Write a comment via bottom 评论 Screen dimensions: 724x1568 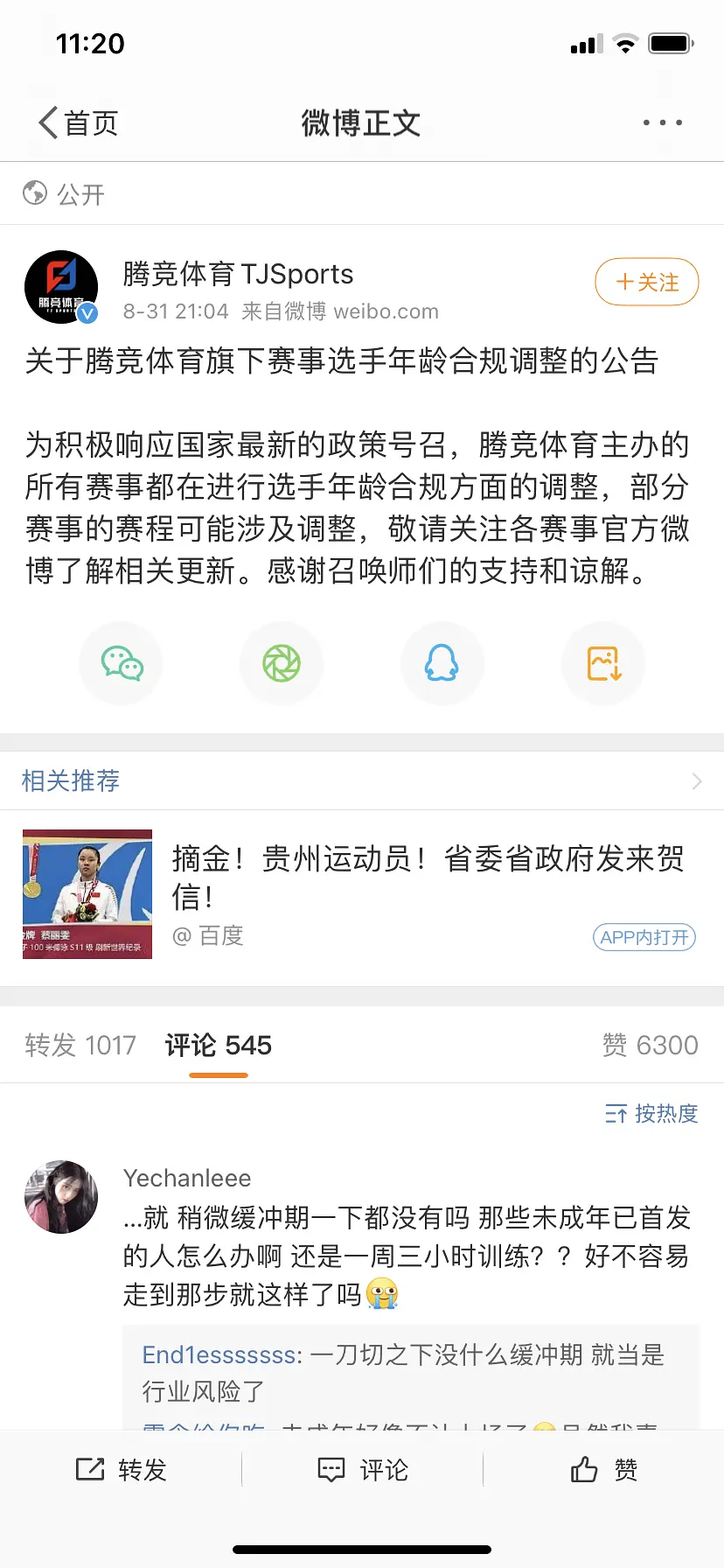pos(362,1470)
